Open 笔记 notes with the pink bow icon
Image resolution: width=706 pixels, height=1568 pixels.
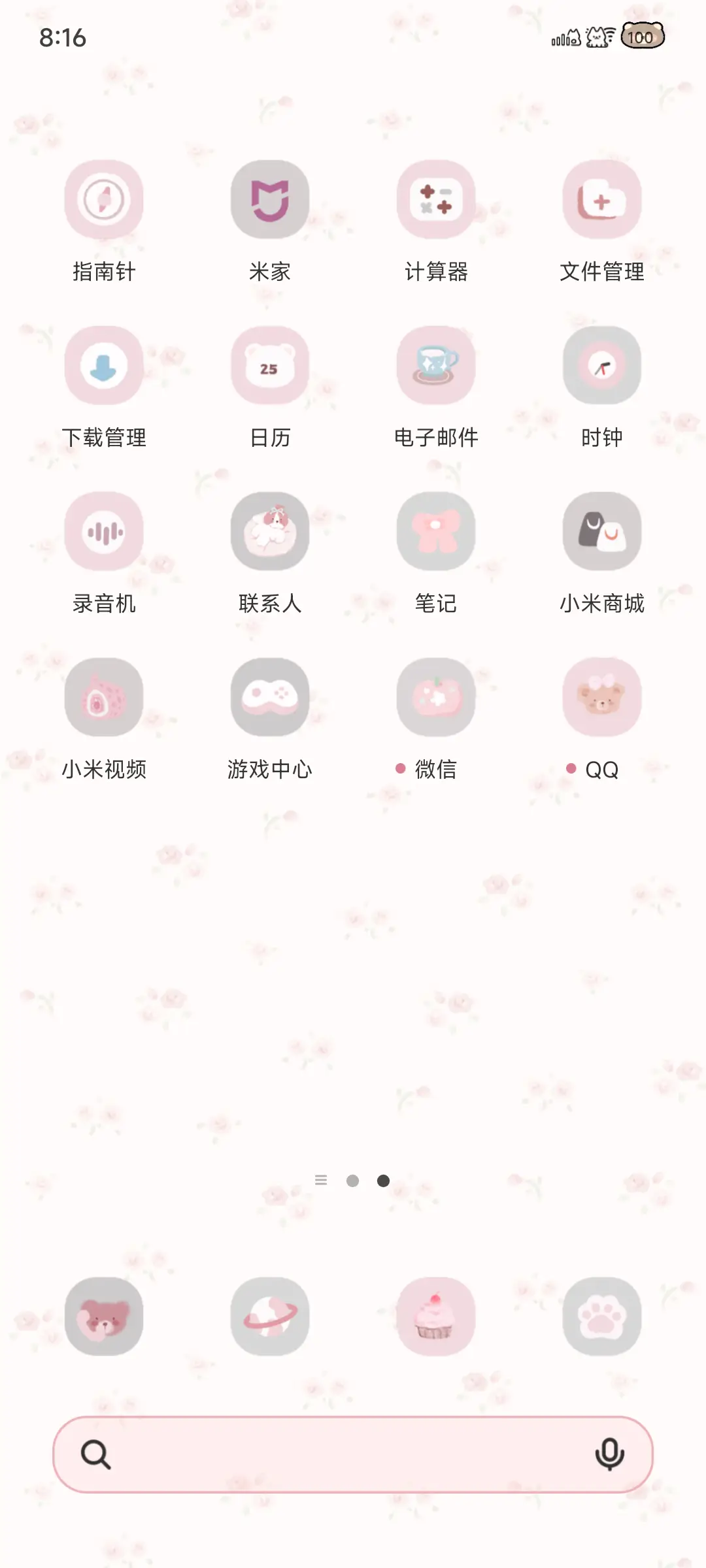436,531
